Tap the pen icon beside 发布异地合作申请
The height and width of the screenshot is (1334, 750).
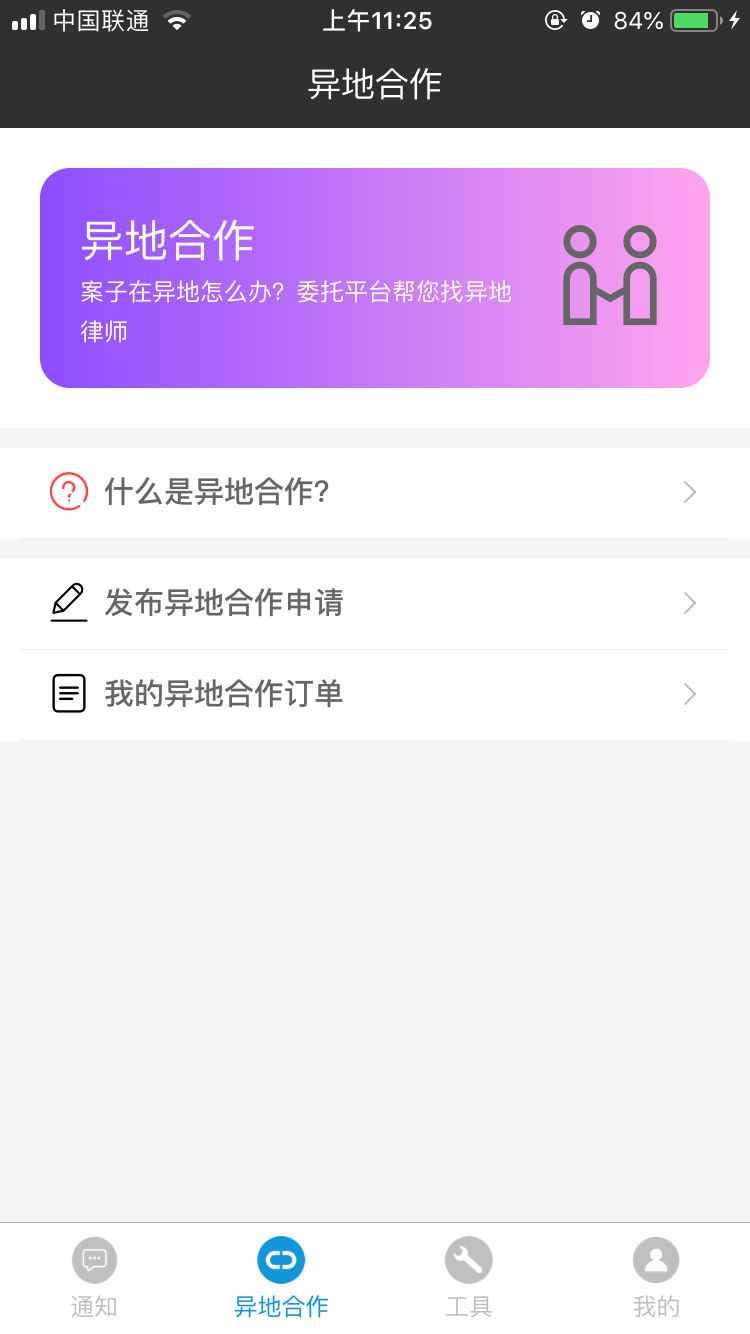[67, 602]
